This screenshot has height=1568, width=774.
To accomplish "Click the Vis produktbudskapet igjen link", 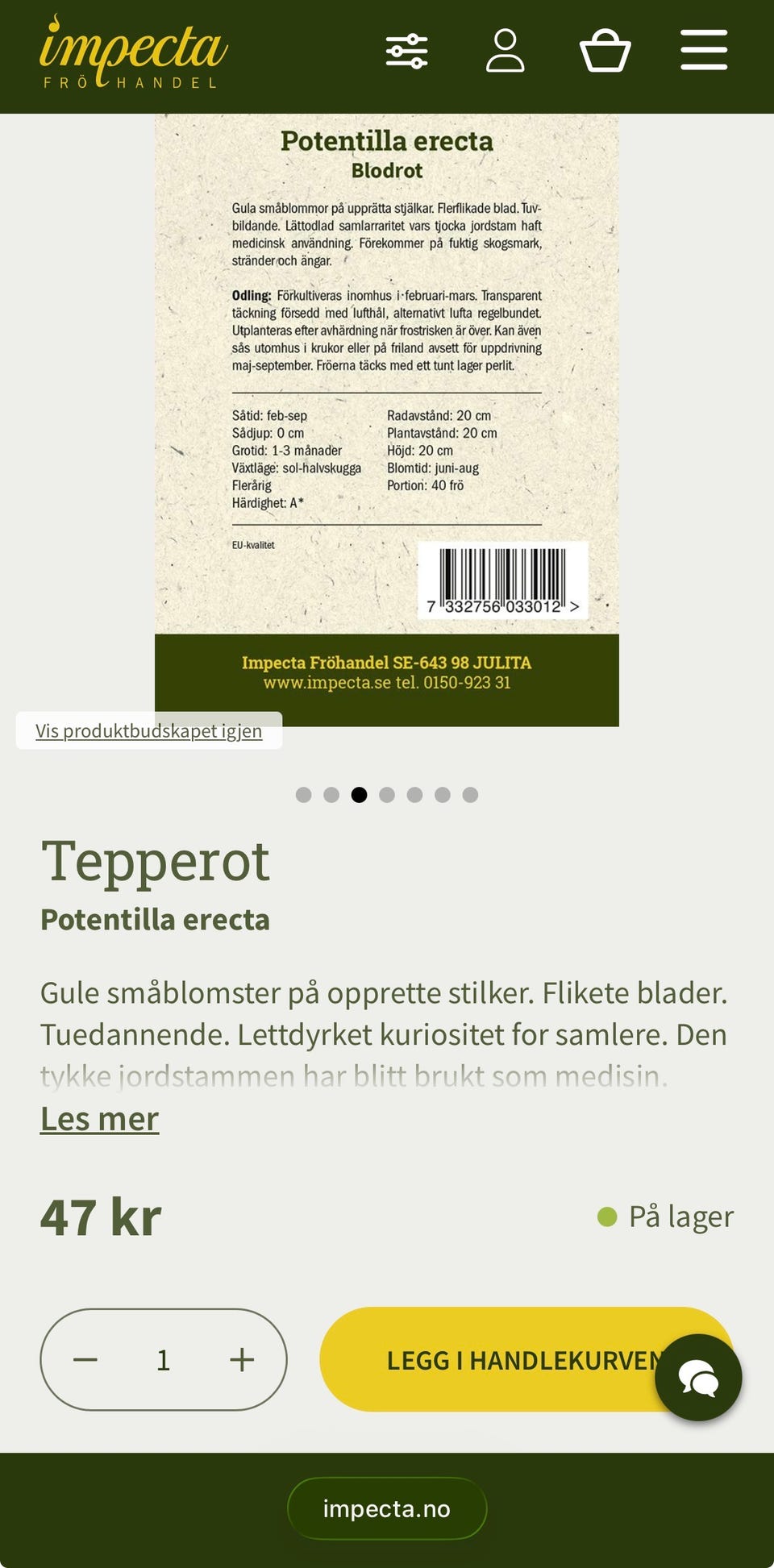I will click(x=148, y=731).
